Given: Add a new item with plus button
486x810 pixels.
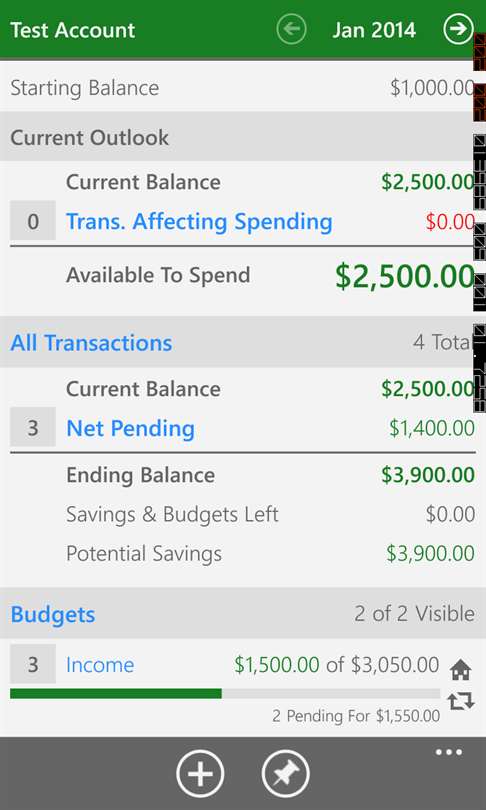Looking at the screenshot, I should (x=200, y=774).
